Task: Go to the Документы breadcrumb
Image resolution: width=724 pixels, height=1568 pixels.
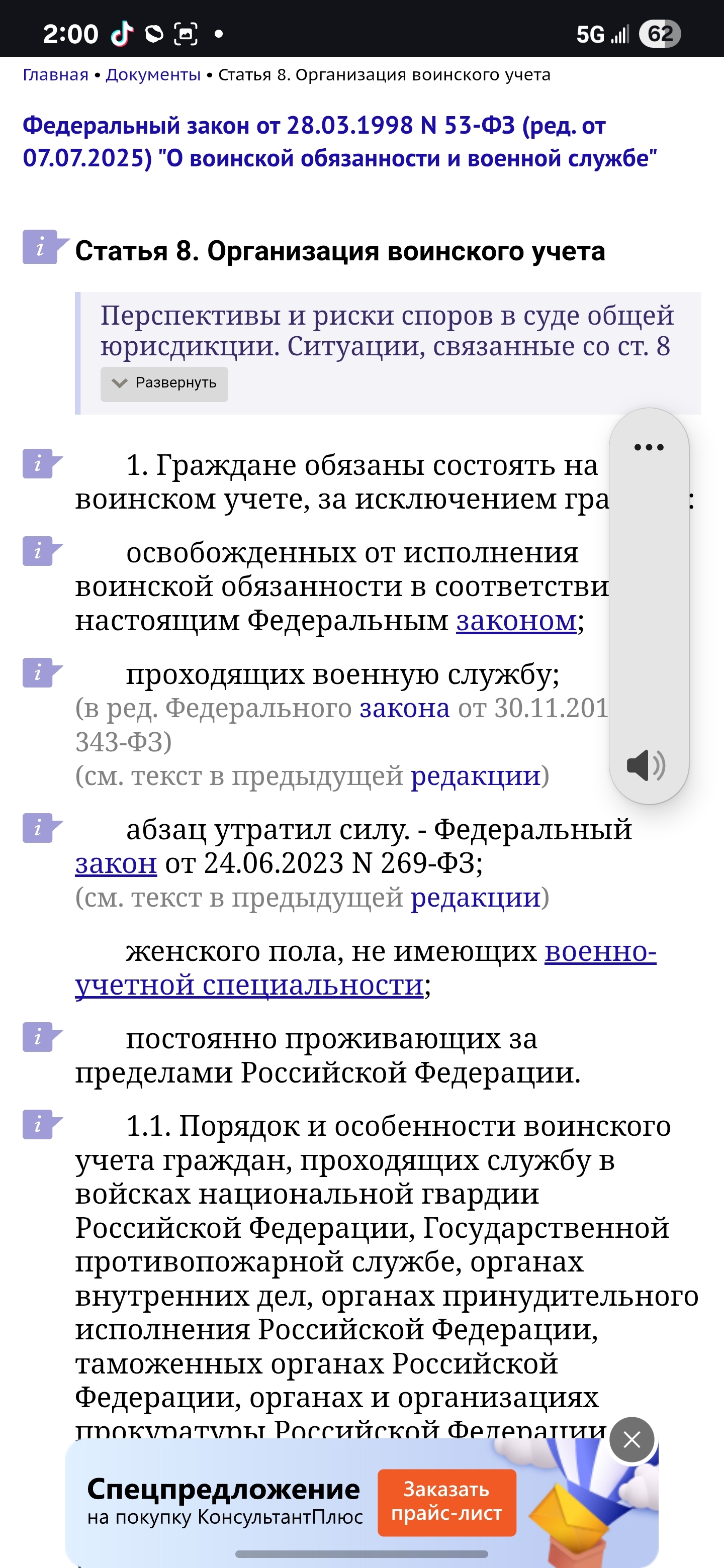Action: (x=153, y=75)
